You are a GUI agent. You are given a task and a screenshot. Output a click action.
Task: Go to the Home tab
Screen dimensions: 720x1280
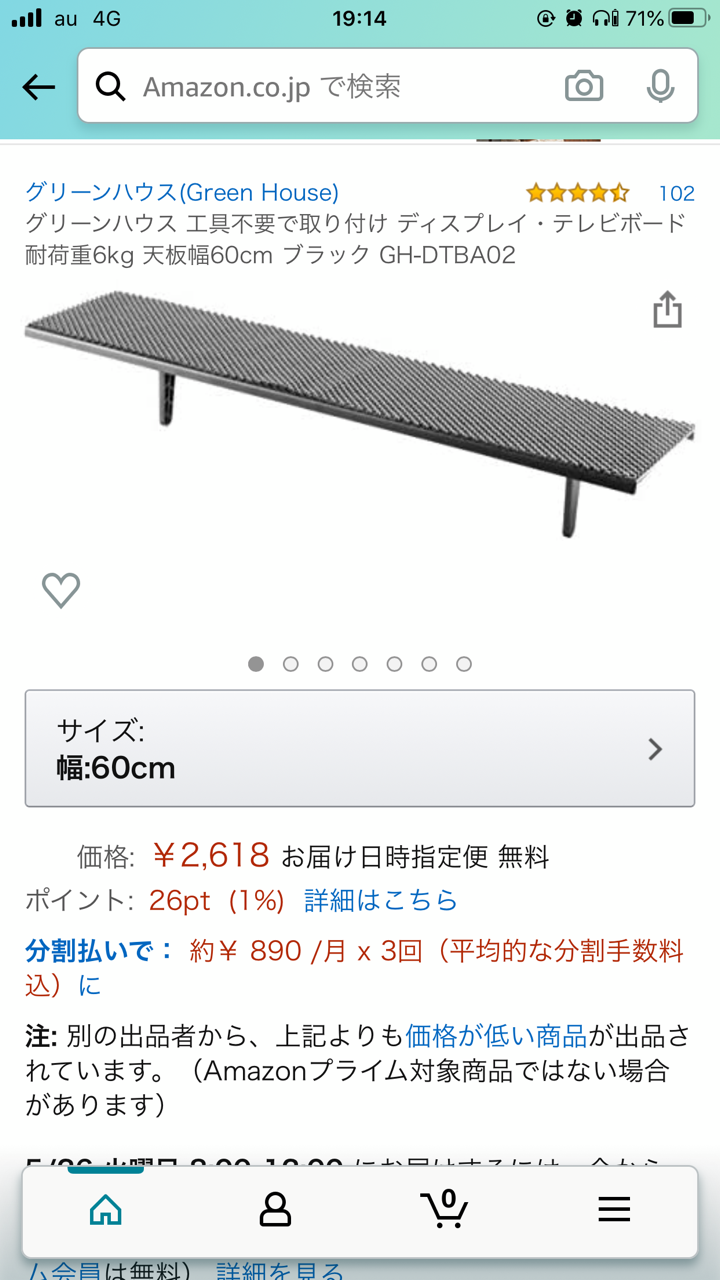click(106, 1210)
